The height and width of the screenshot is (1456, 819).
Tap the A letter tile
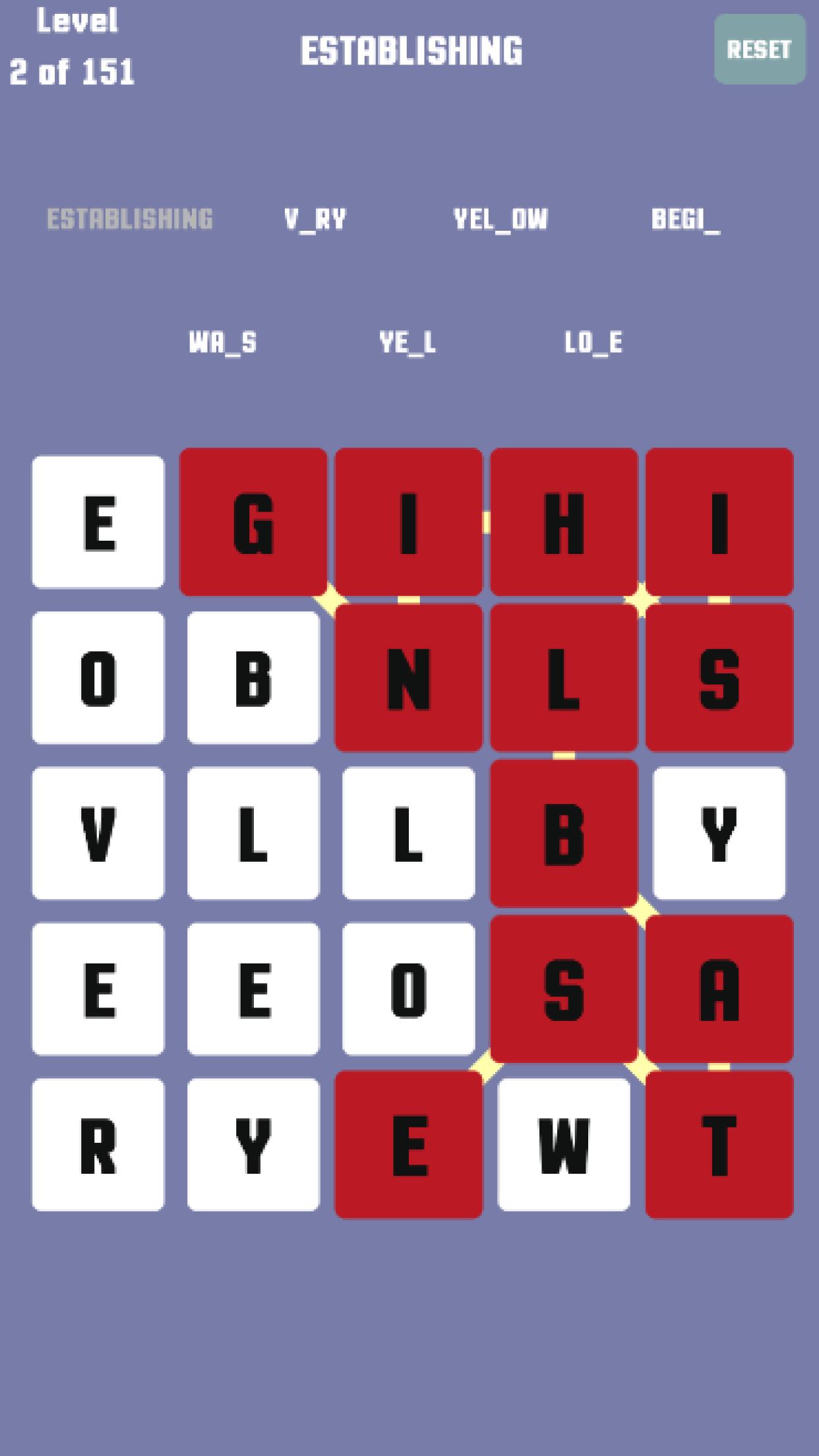pyautogui.click(x=719, y=988)
